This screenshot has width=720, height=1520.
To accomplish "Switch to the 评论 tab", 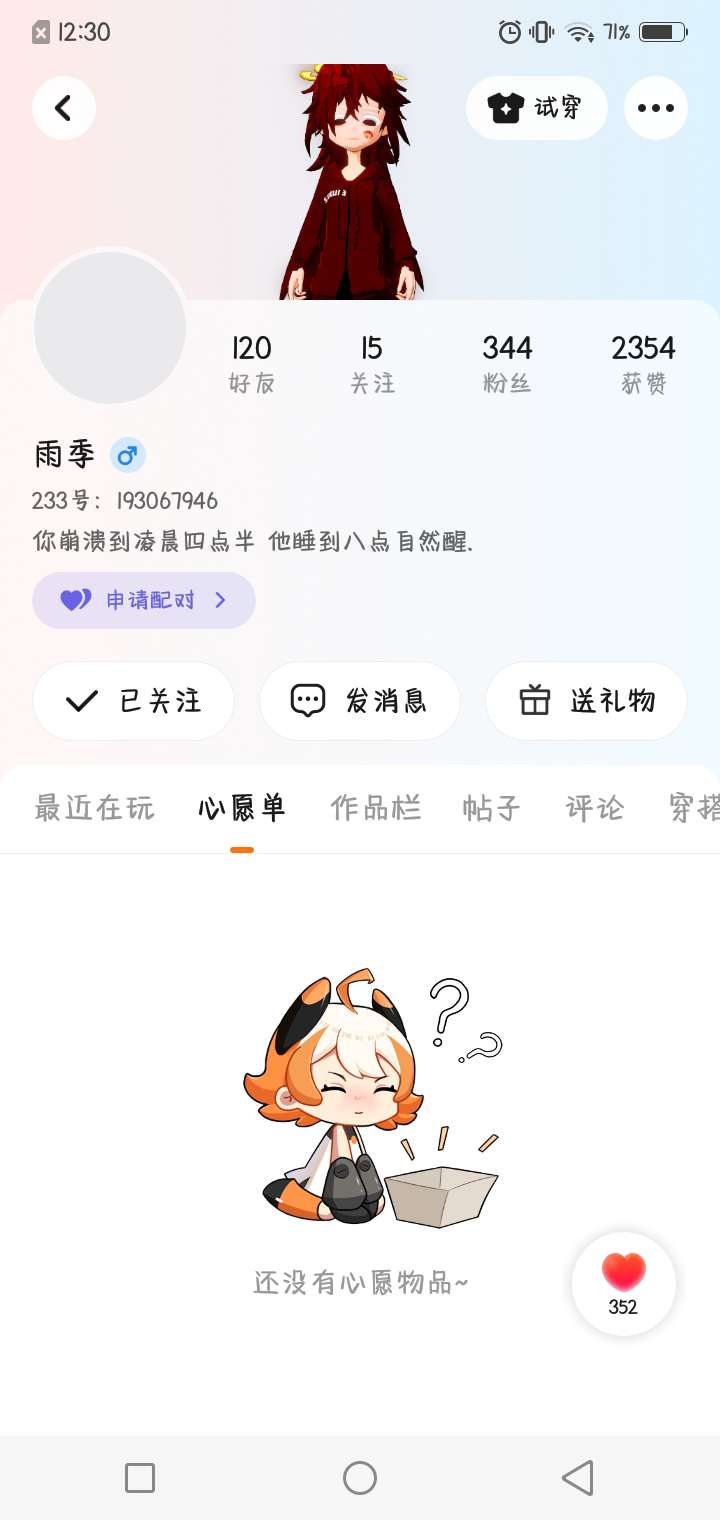I will click(x=595, y=808).
